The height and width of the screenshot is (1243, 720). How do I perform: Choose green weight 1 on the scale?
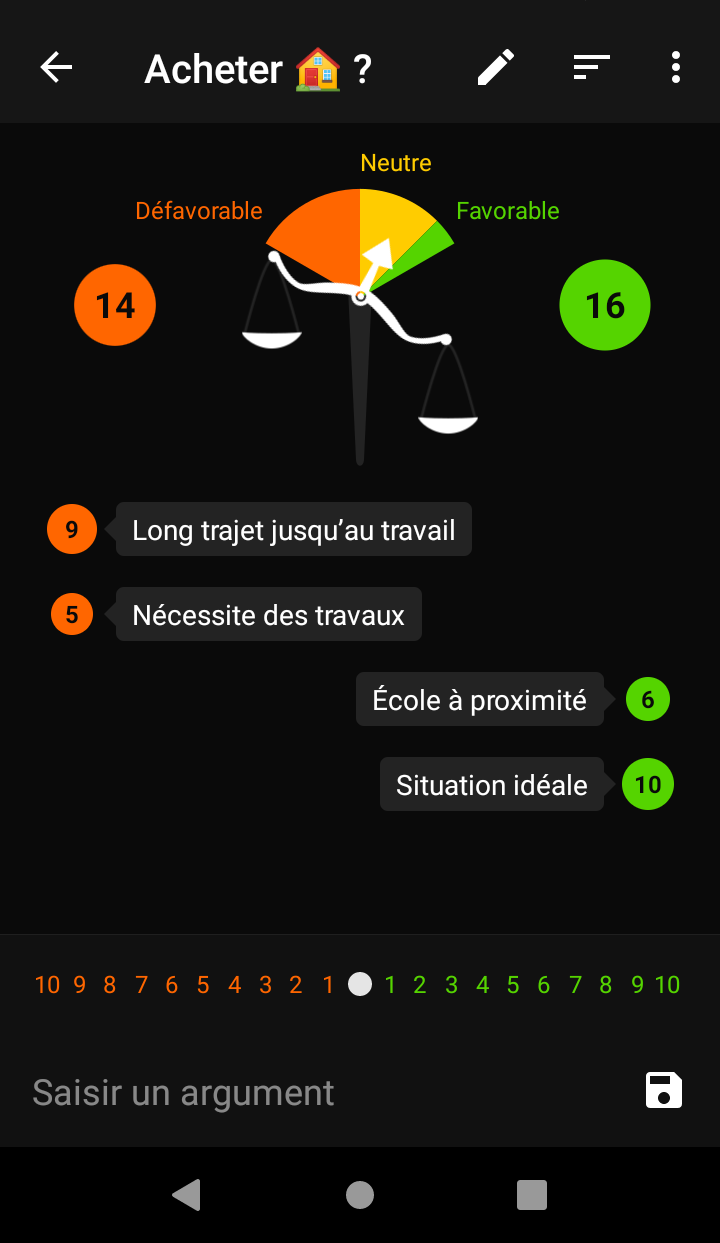tap(390, 985)
